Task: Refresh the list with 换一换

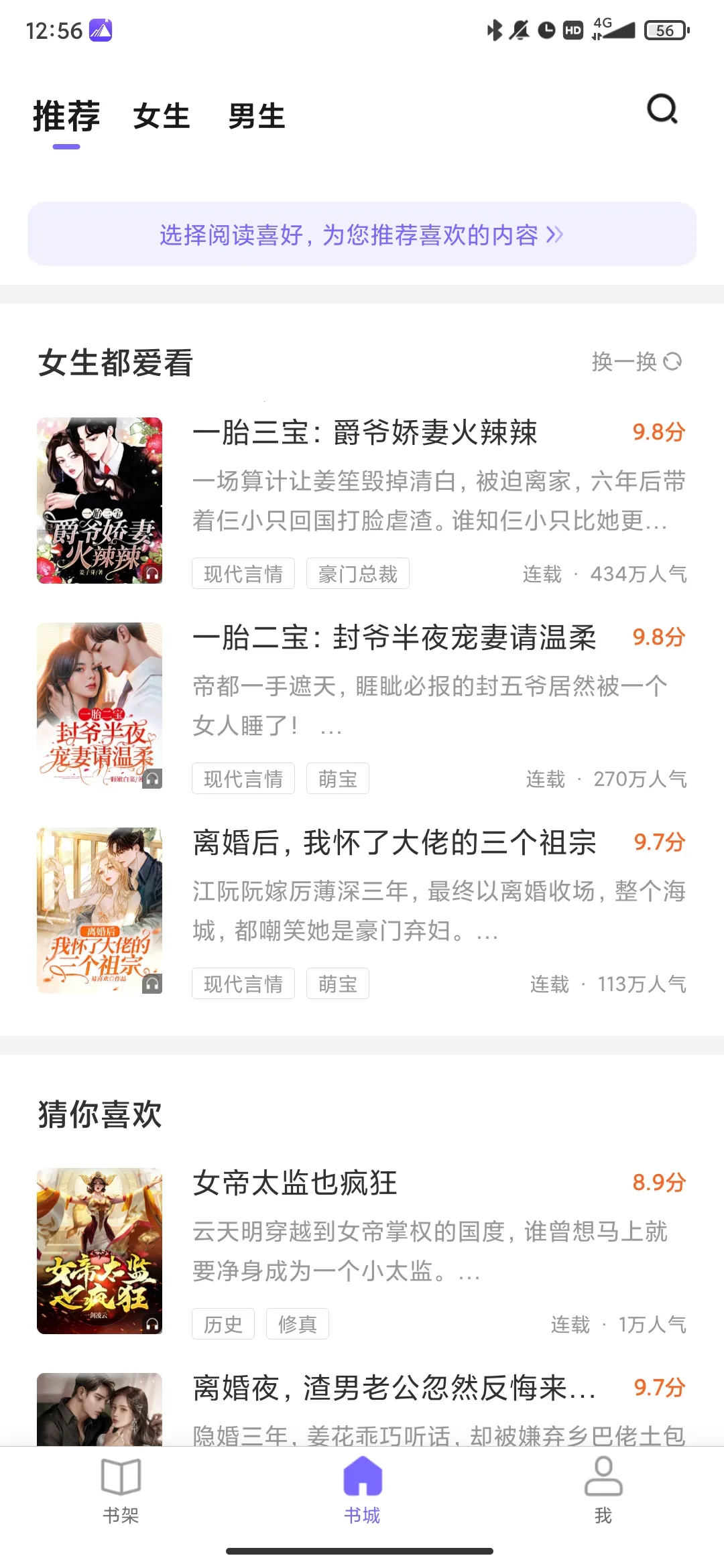Action: [x=636, y=362]
